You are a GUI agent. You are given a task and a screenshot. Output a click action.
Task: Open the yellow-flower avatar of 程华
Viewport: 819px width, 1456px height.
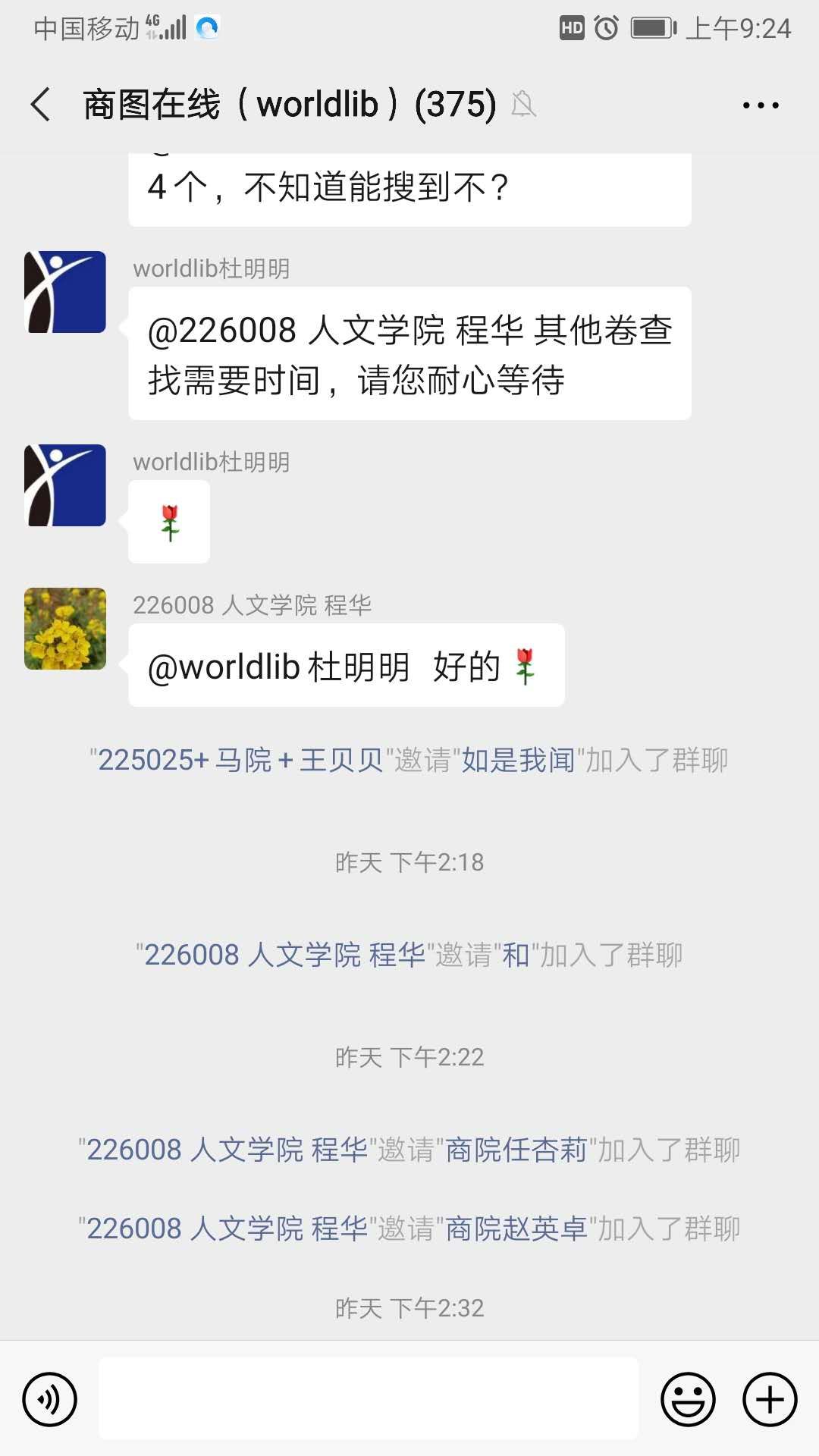[65, 629]
